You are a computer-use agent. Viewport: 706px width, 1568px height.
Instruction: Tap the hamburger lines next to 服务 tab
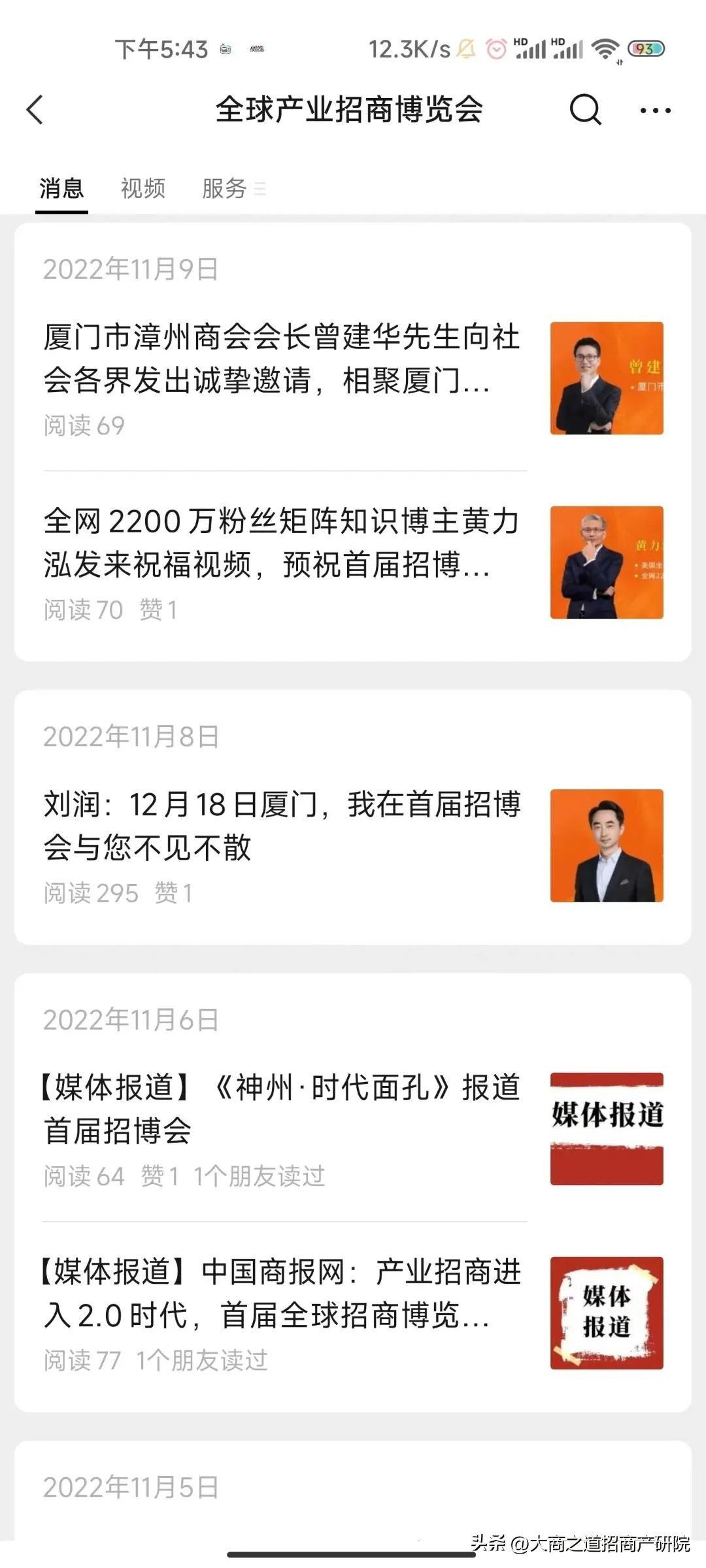tap(260, 189)
